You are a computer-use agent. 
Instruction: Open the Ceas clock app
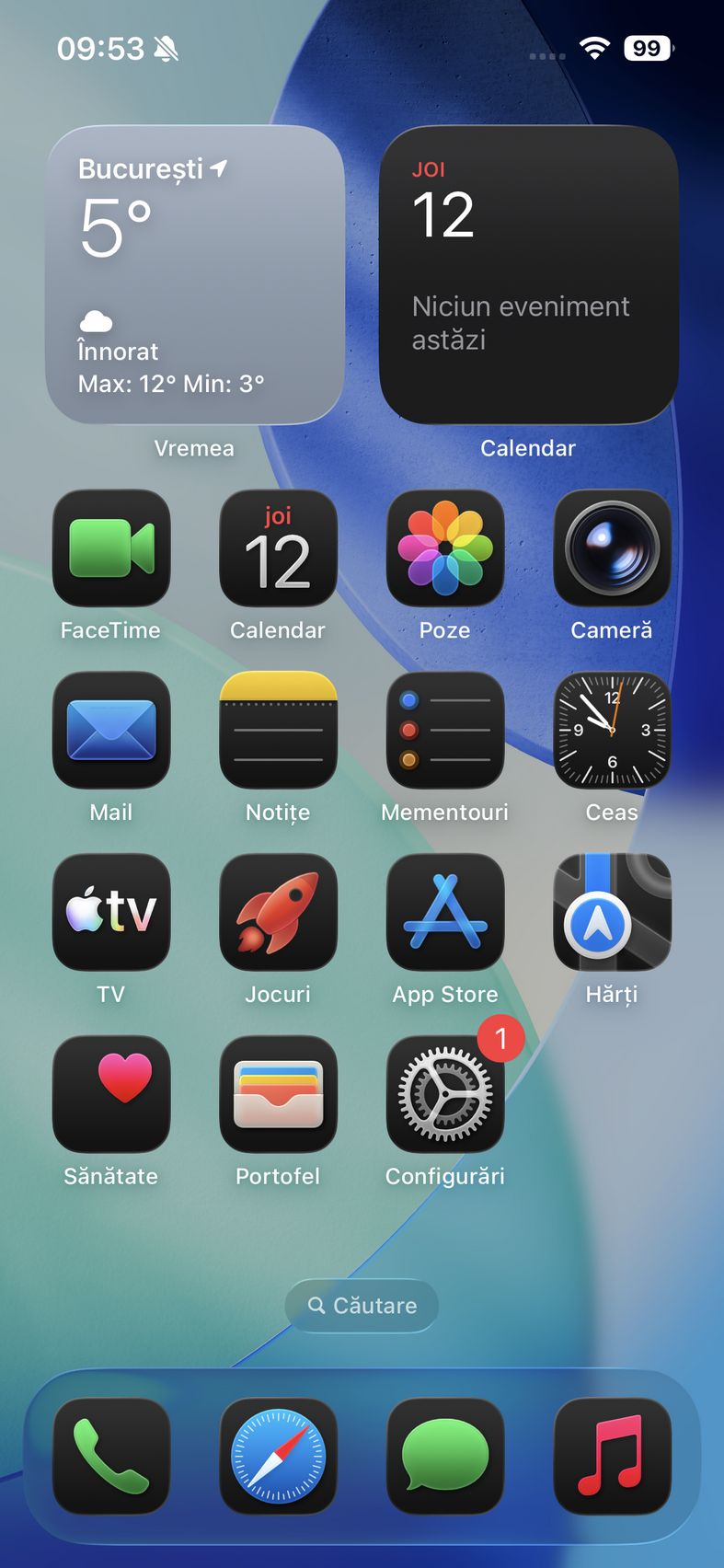[x=612, y=730]
